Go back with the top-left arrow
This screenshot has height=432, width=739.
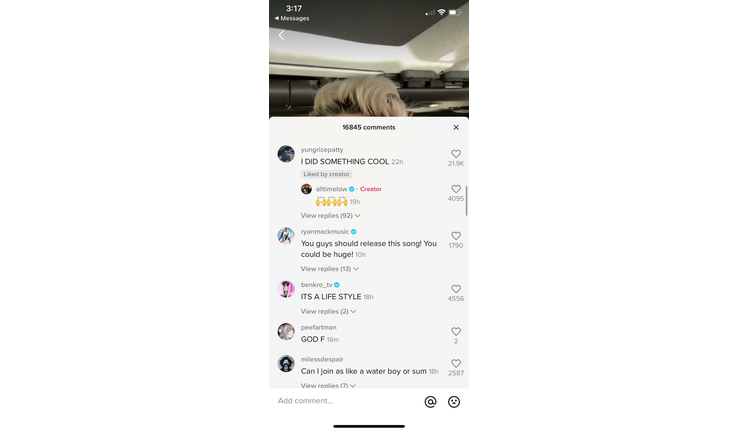(281, 35)
